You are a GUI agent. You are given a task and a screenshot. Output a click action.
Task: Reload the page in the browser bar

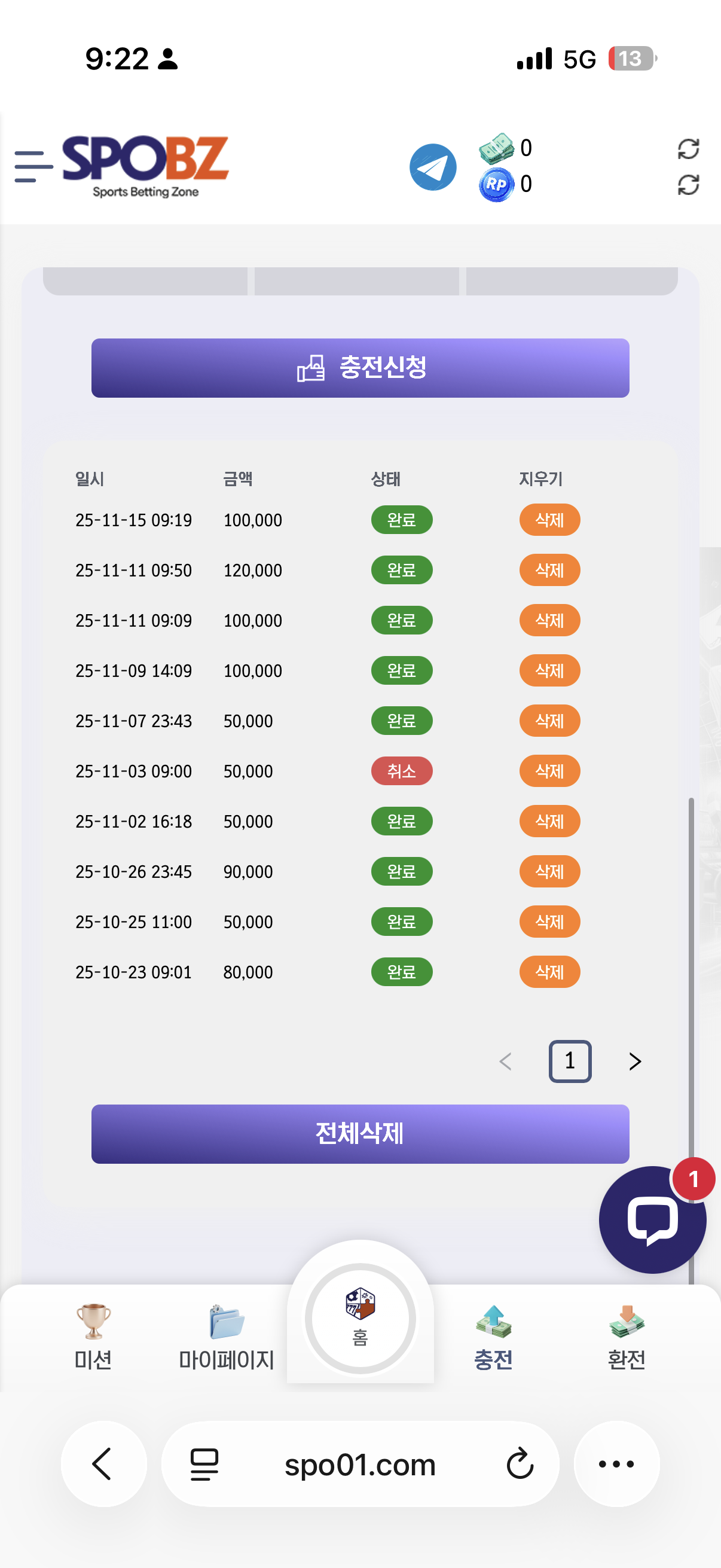[x=520, y=1463]
